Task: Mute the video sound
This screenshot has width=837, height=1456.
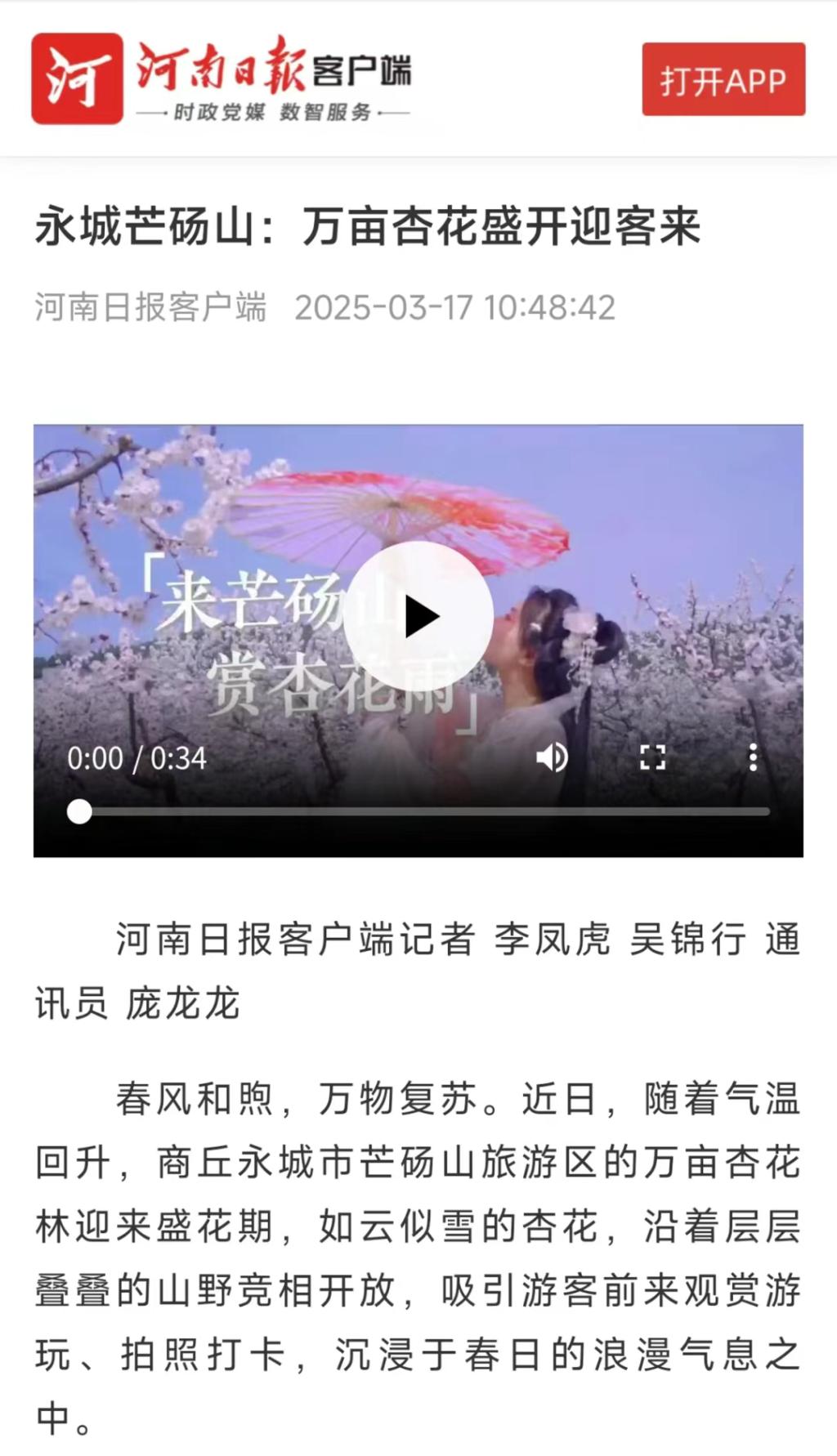Action: (x=552, y=757)
